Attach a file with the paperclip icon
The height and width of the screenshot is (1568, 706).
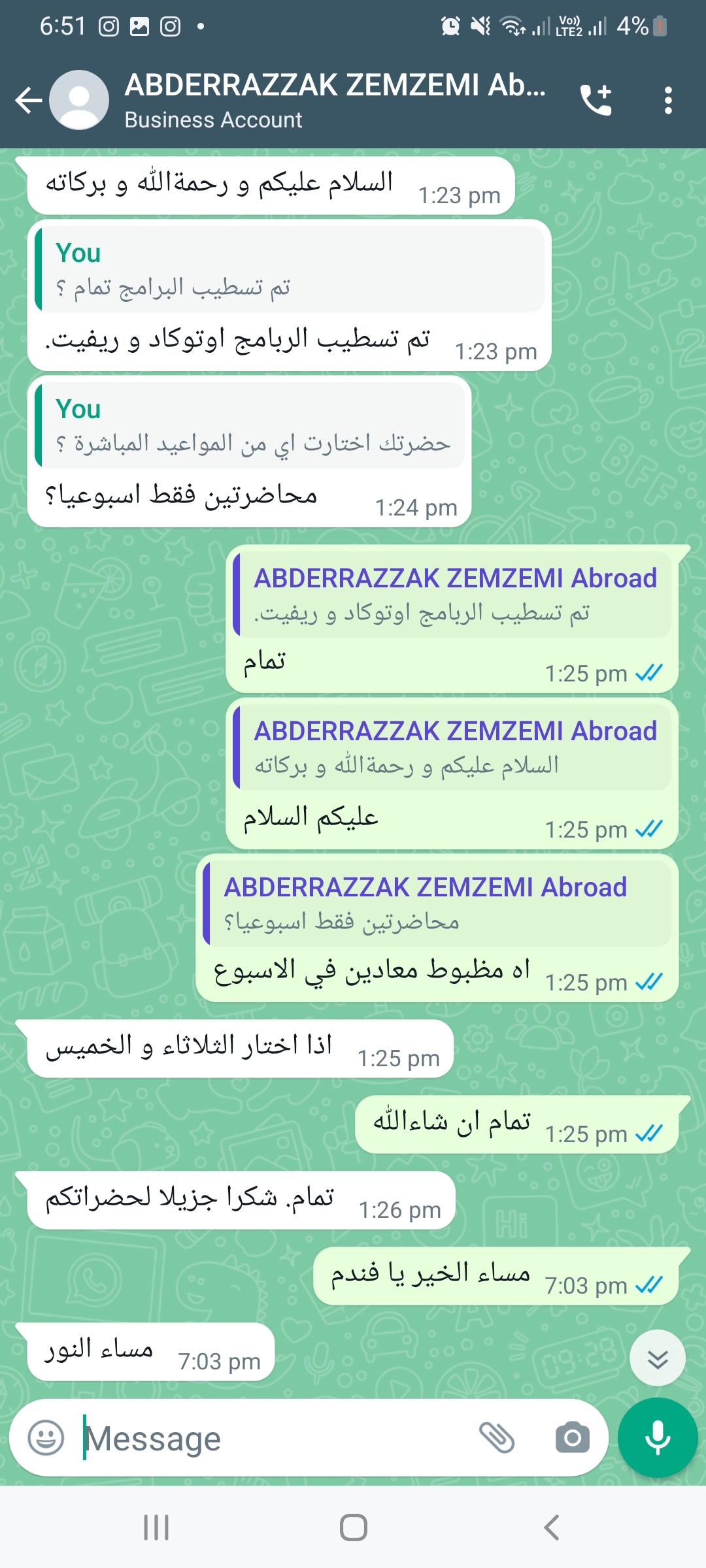coord(497,1437)
